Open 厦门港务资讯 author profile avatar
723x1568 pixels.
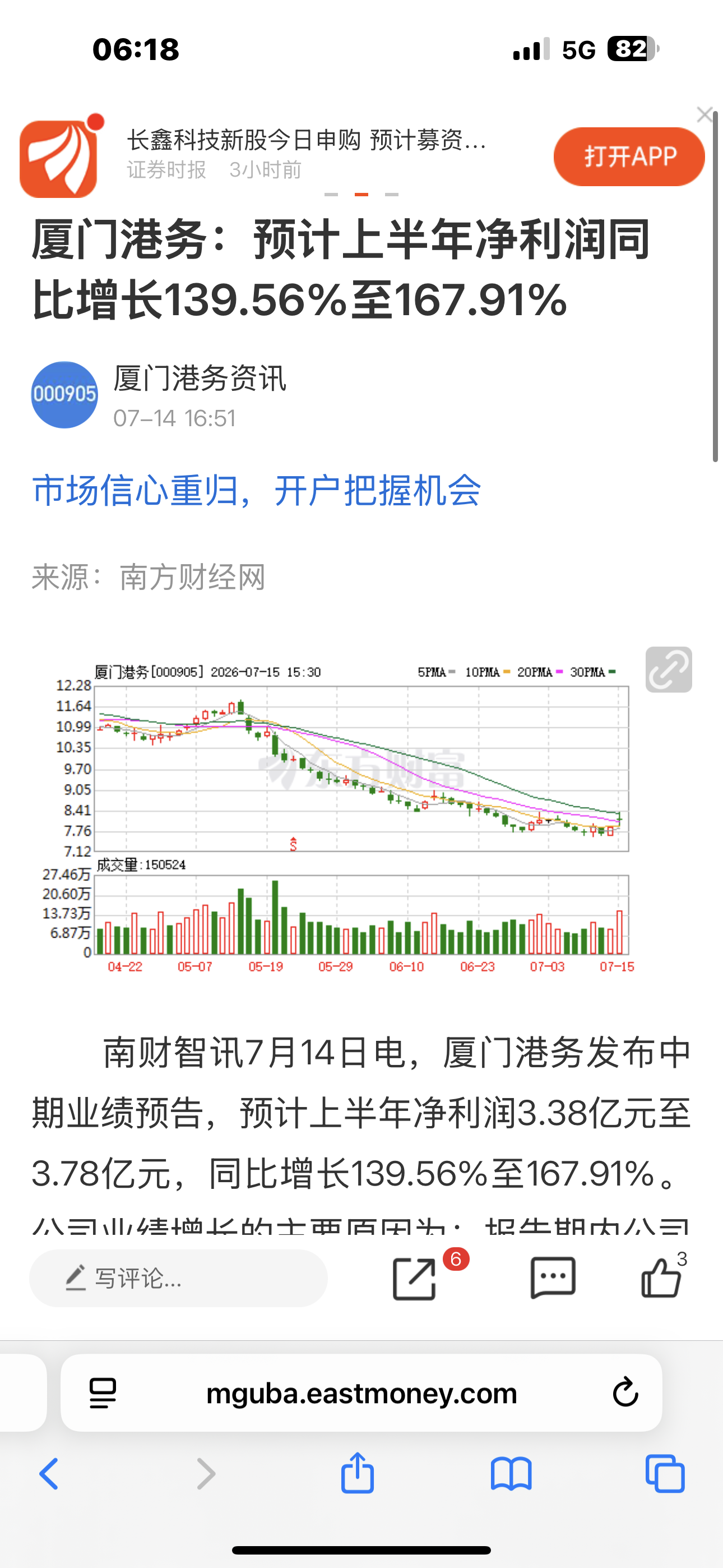(x=64, y=394)
